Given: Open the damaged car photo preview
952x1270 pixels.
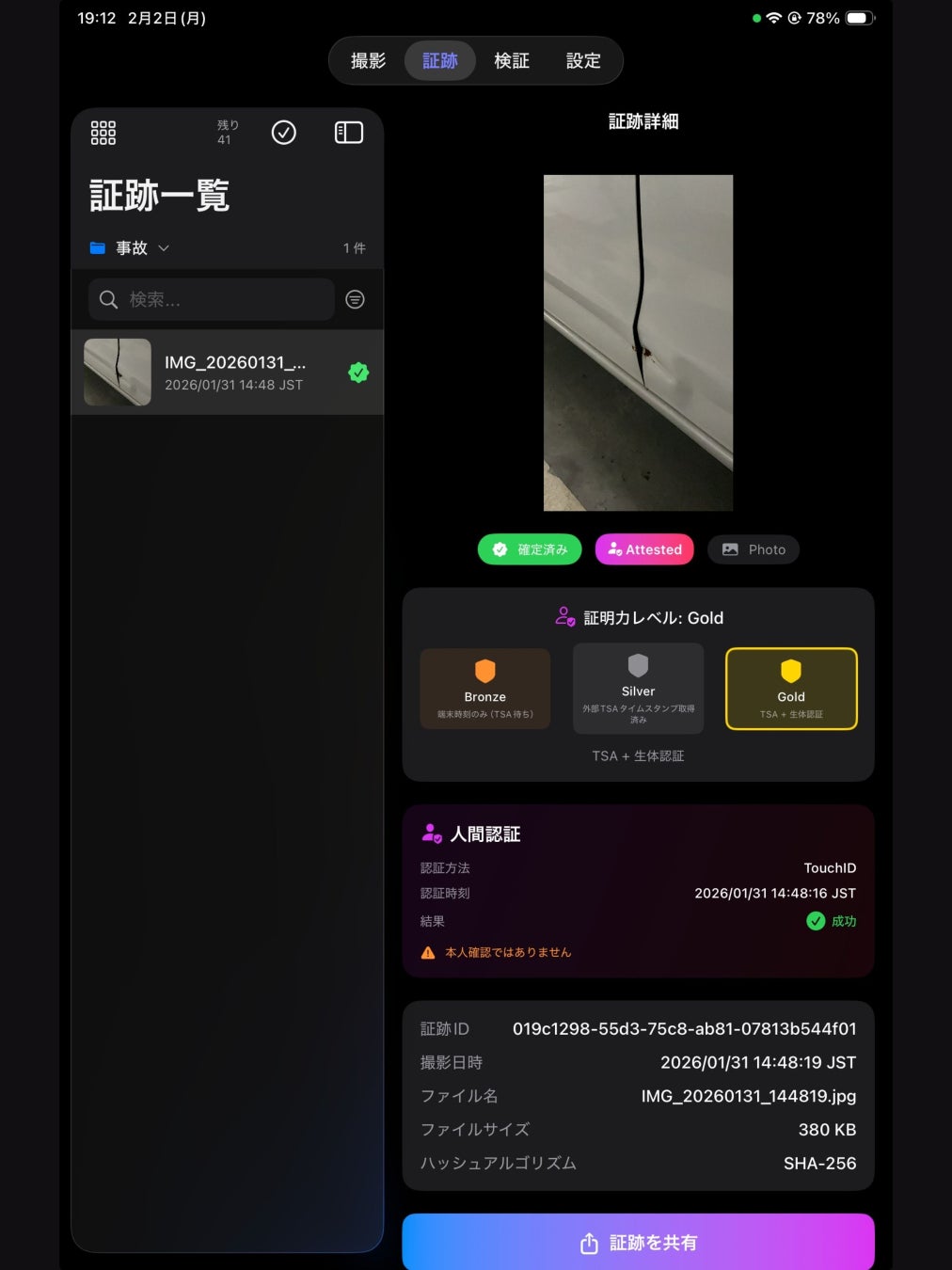Looking at the screenshot, I should pyautogui.click(x=638, y=342).
